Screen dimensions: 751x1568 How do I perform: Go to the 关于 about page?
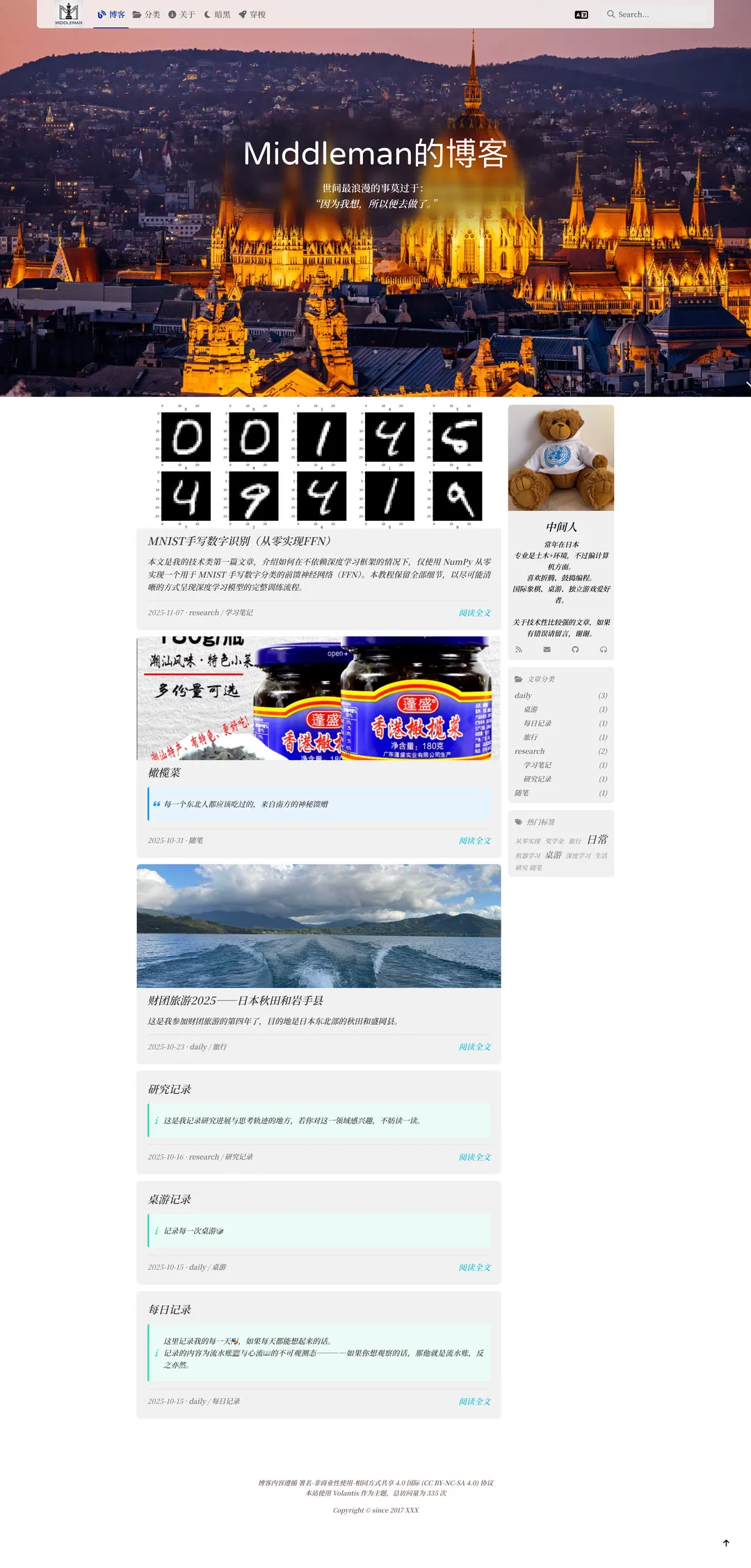click(182, 15)
